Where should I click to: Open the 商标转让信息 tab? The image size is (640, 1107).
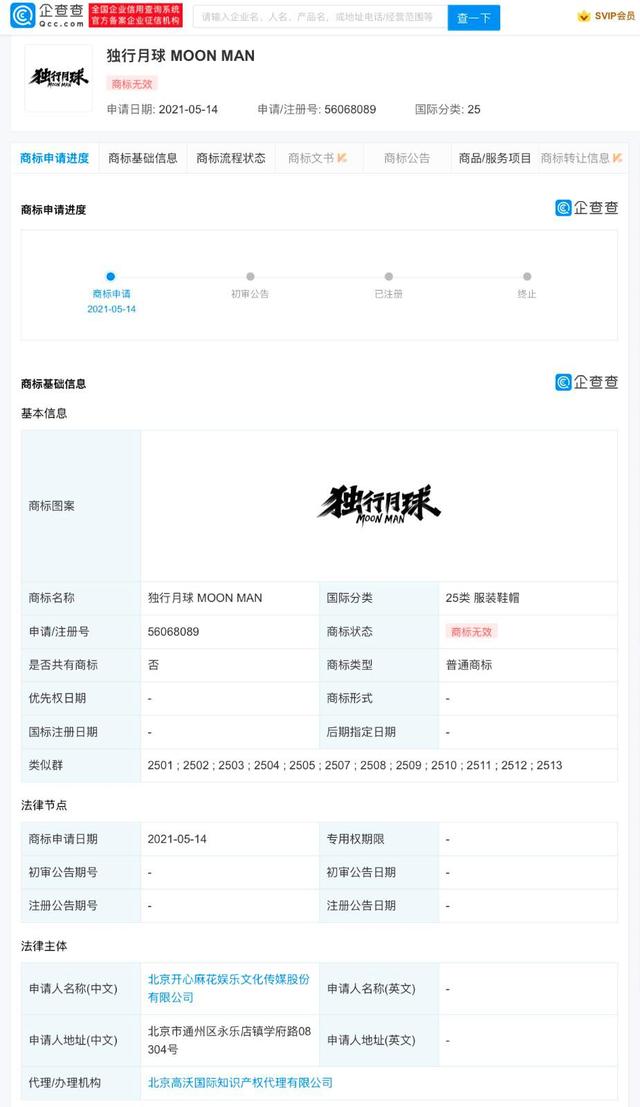[x=580, y=158]
